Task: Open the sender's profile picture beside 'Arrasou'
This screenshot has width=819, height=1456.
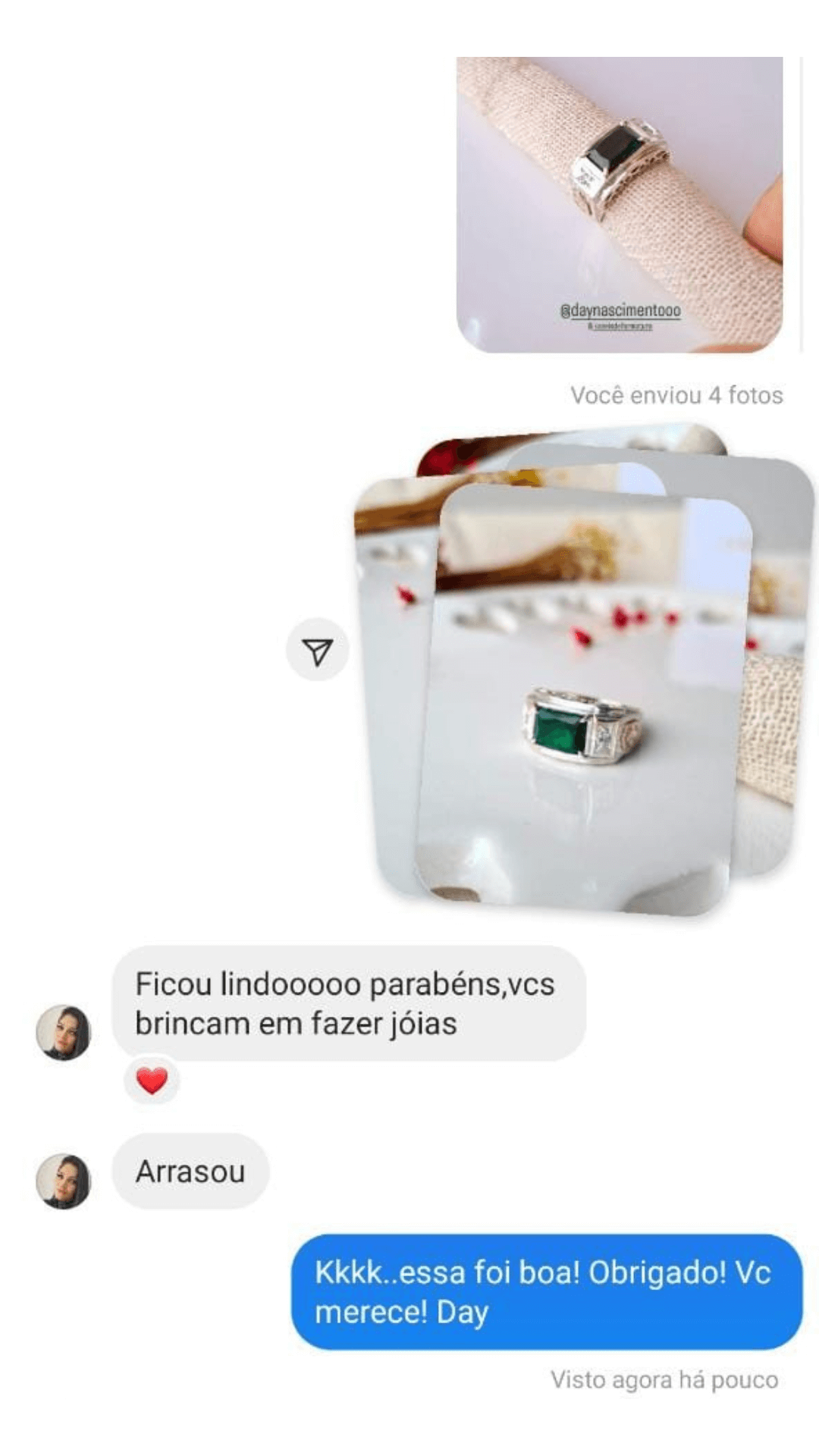Action: 64,1181
